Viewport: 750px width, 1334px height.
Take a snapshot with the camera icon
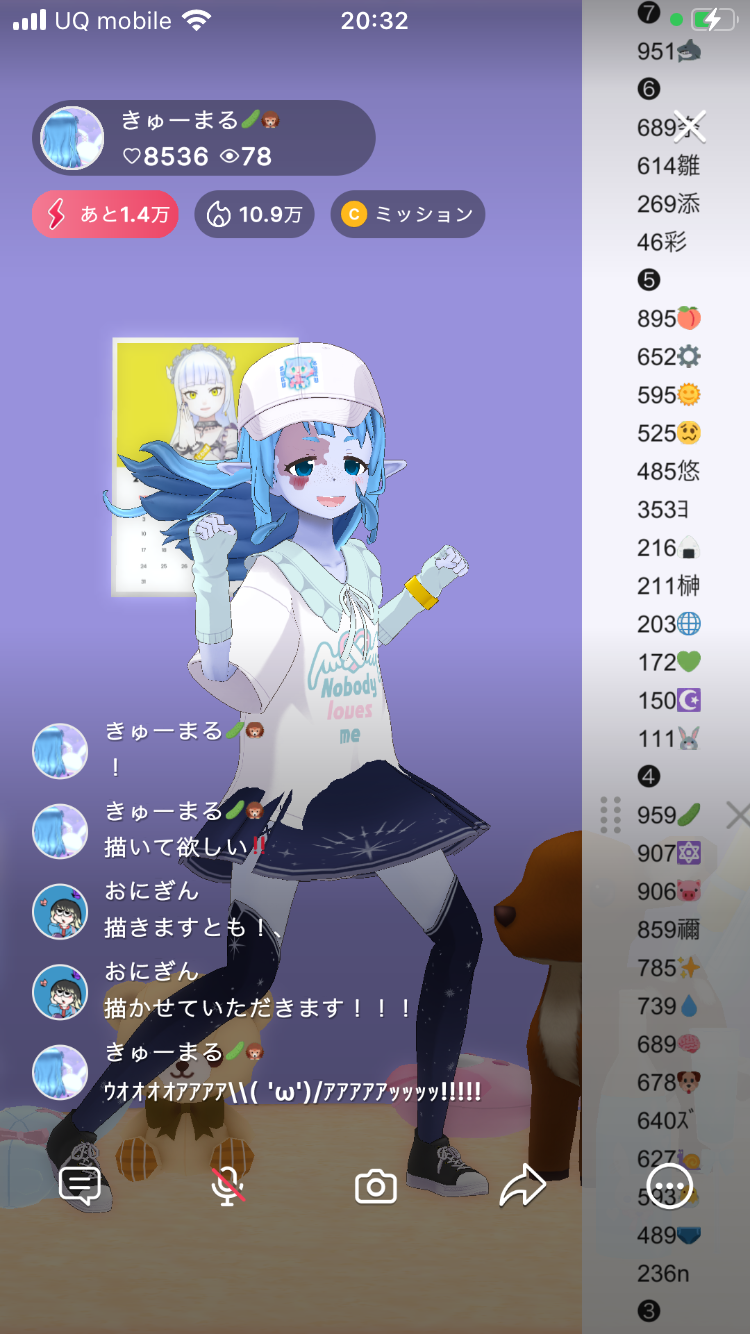click(x=376, y=1187)
